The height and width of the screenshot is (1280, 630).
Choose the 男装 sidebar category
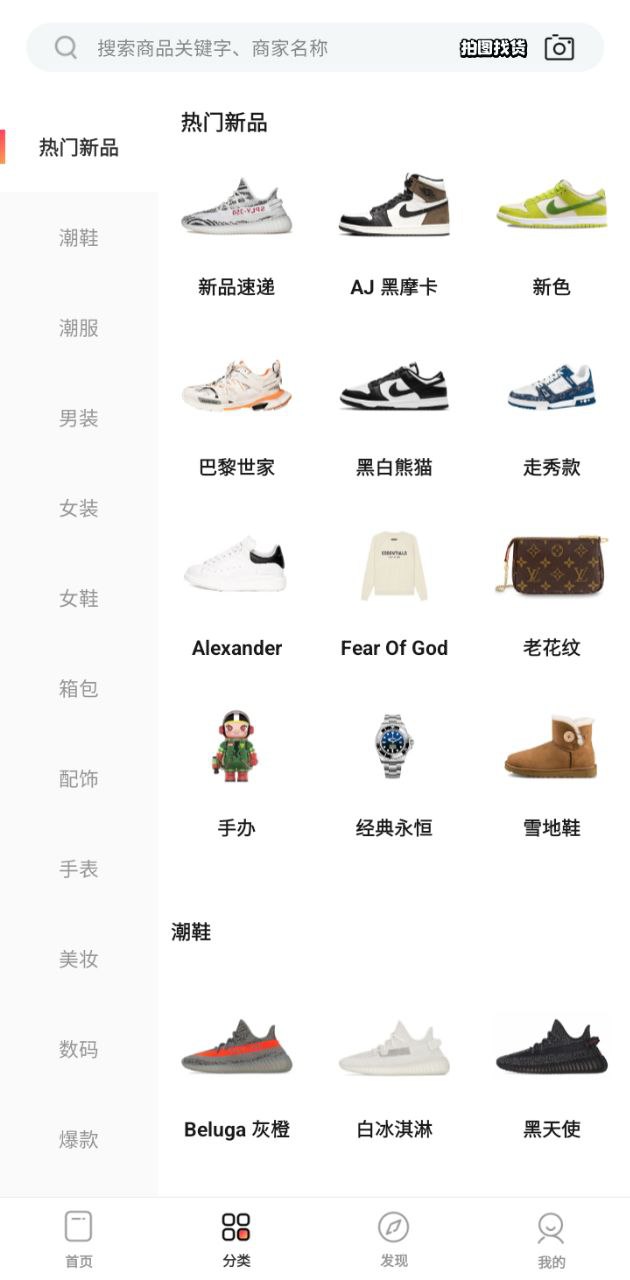[79, 418]
